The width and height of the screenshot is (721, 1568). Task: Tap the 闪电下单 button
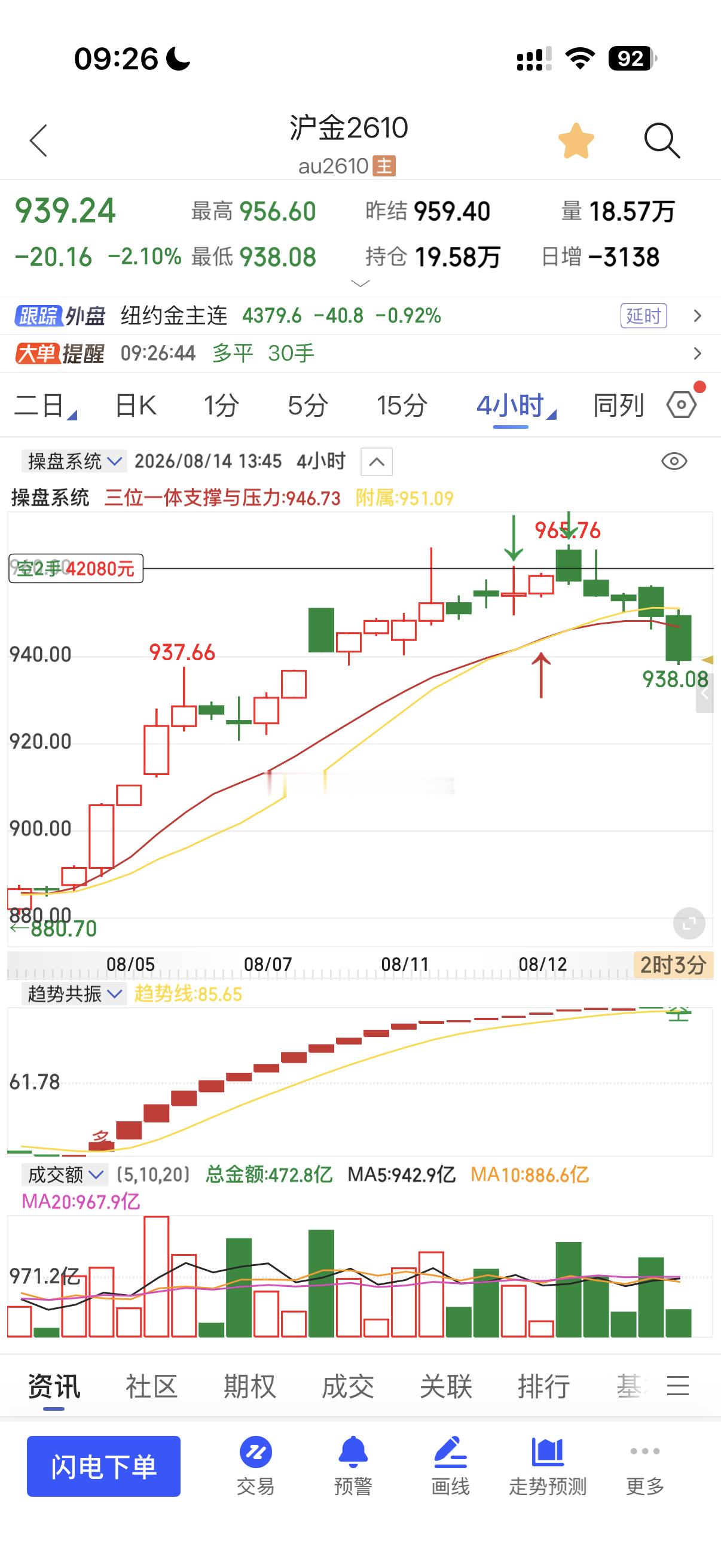pos(103,1466)
